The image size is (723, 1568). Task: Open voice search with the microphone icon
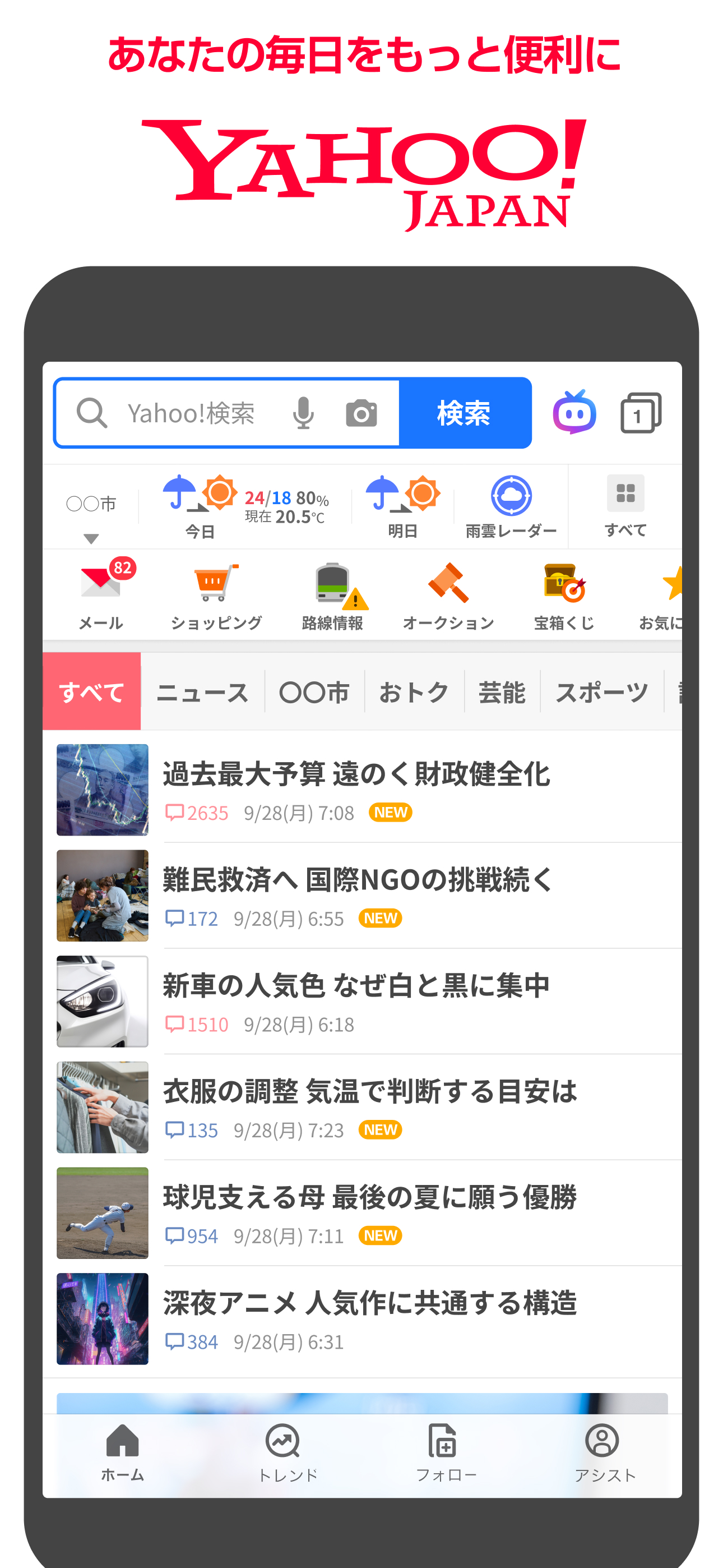tap(303, 413)
